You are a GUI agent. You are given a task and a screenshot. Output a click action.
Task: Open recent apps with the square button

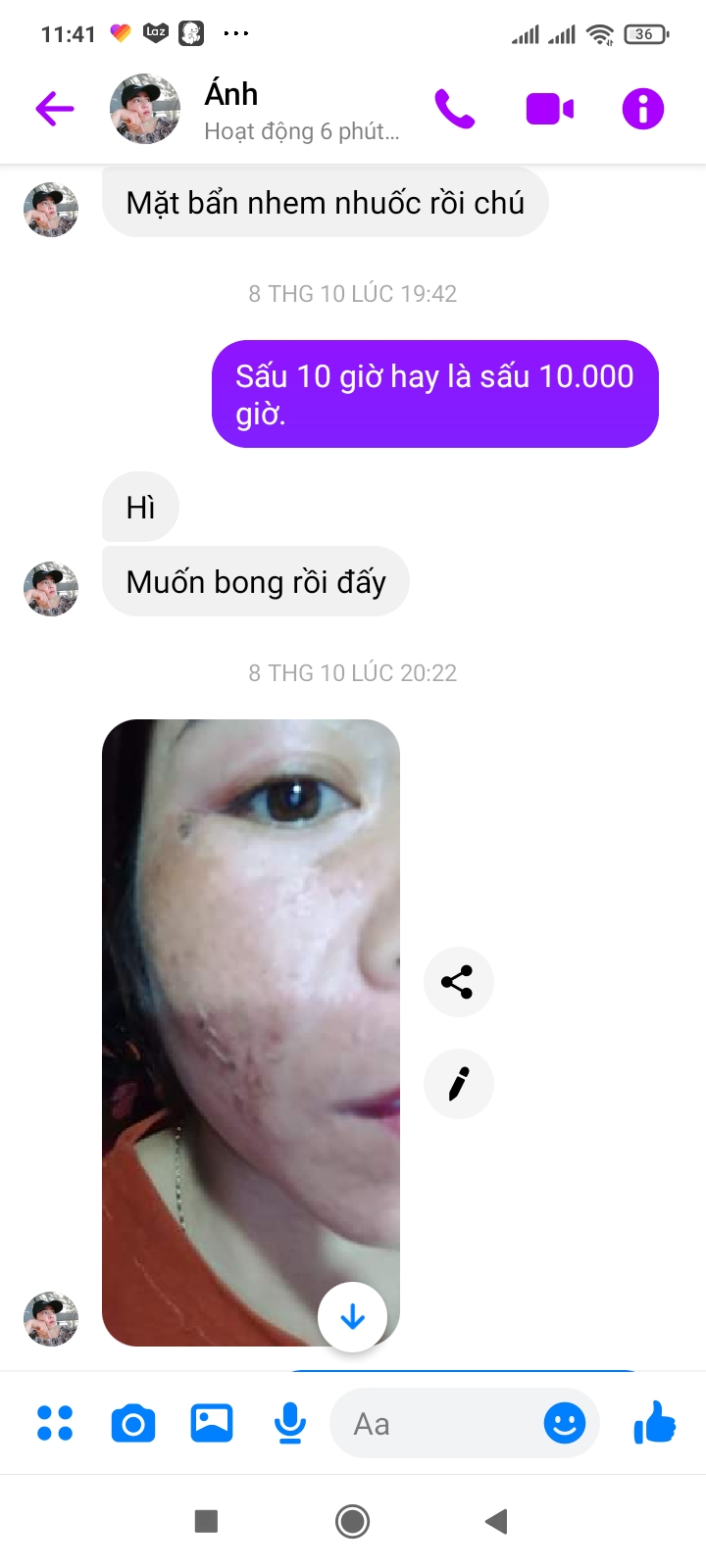point(206,1521)
